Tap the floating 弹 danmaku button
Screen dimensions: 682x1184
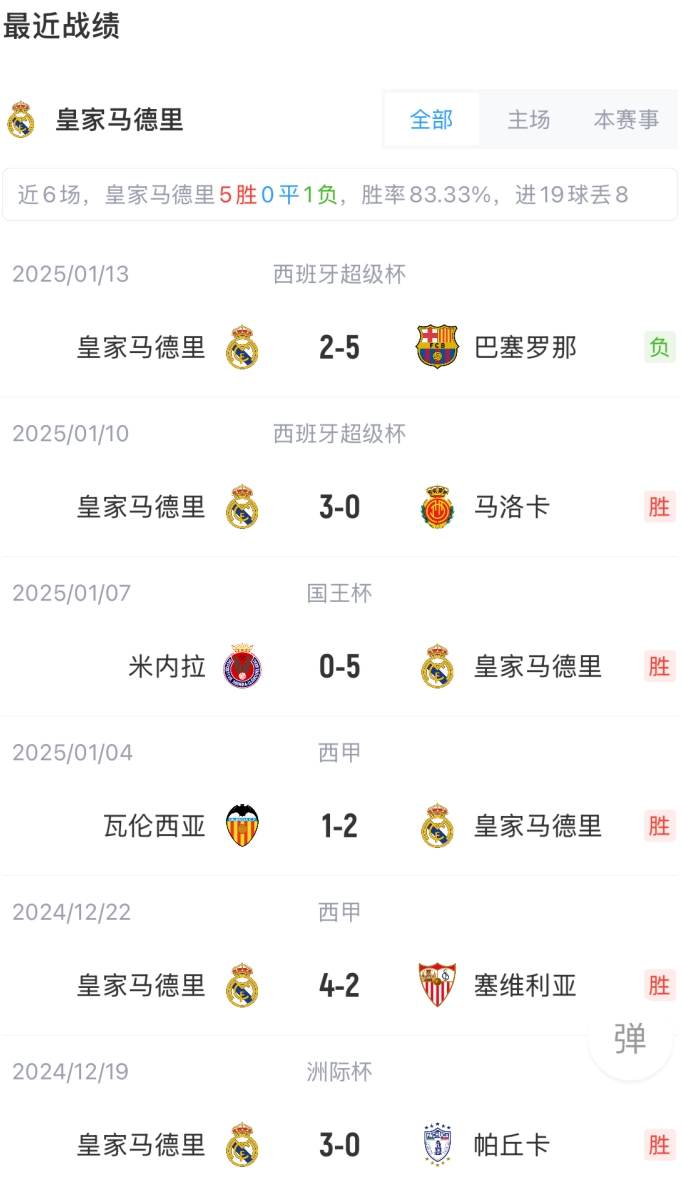[630, 1039]
